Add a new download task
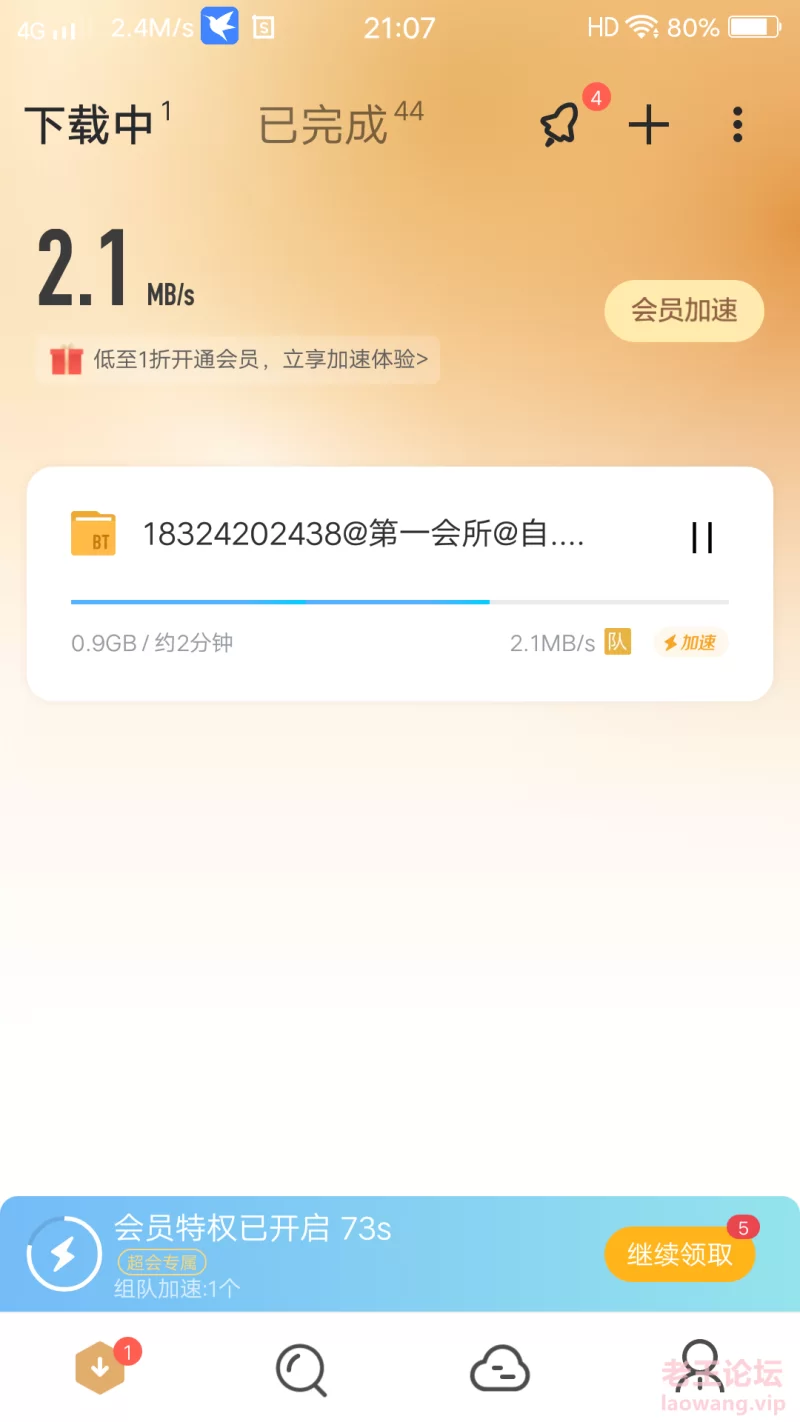The image size is (800, 1422). tap(648, 126)
